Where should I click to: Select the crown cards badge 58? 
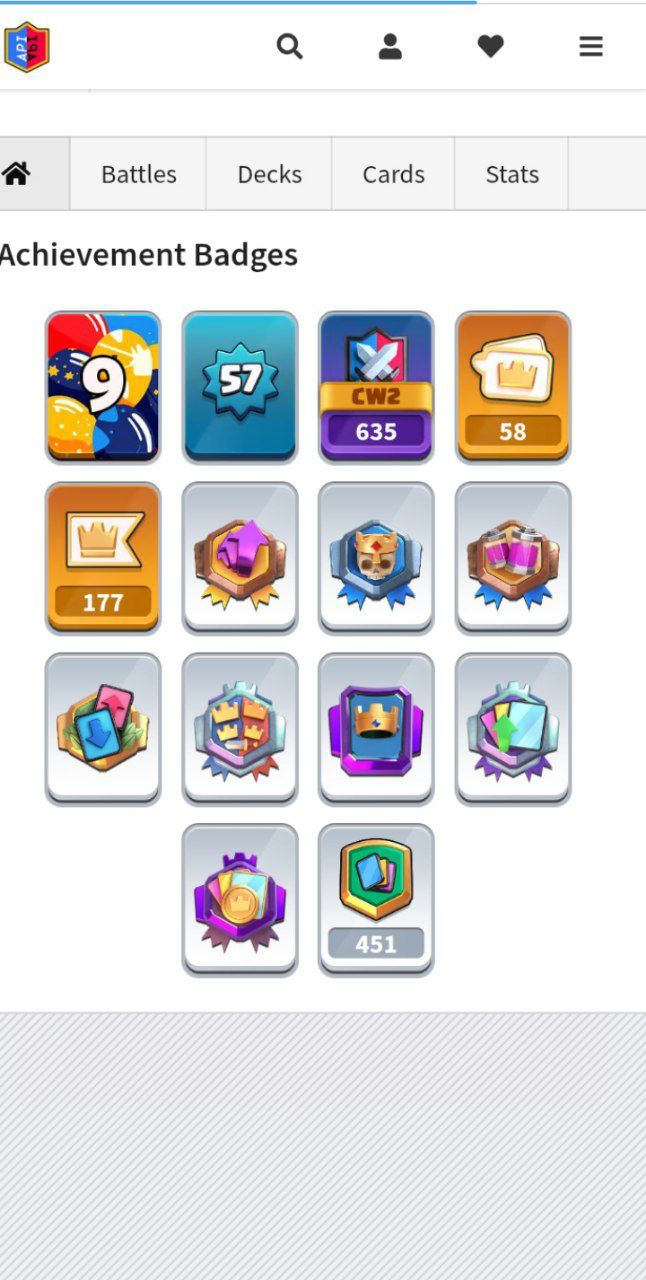(513, 387)
